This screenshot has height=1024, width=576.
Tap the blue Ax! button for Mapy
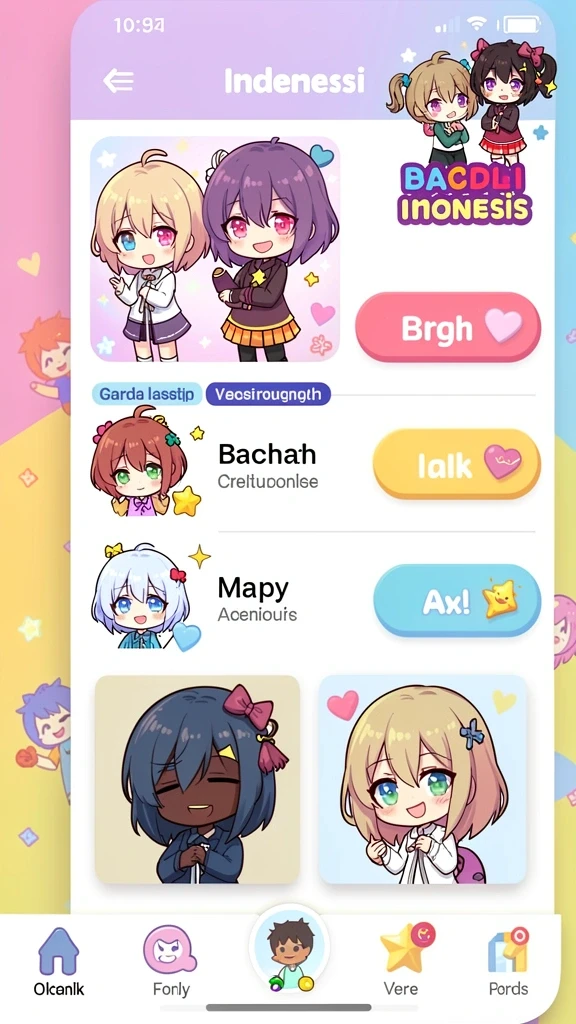click(x=457, y=600)
